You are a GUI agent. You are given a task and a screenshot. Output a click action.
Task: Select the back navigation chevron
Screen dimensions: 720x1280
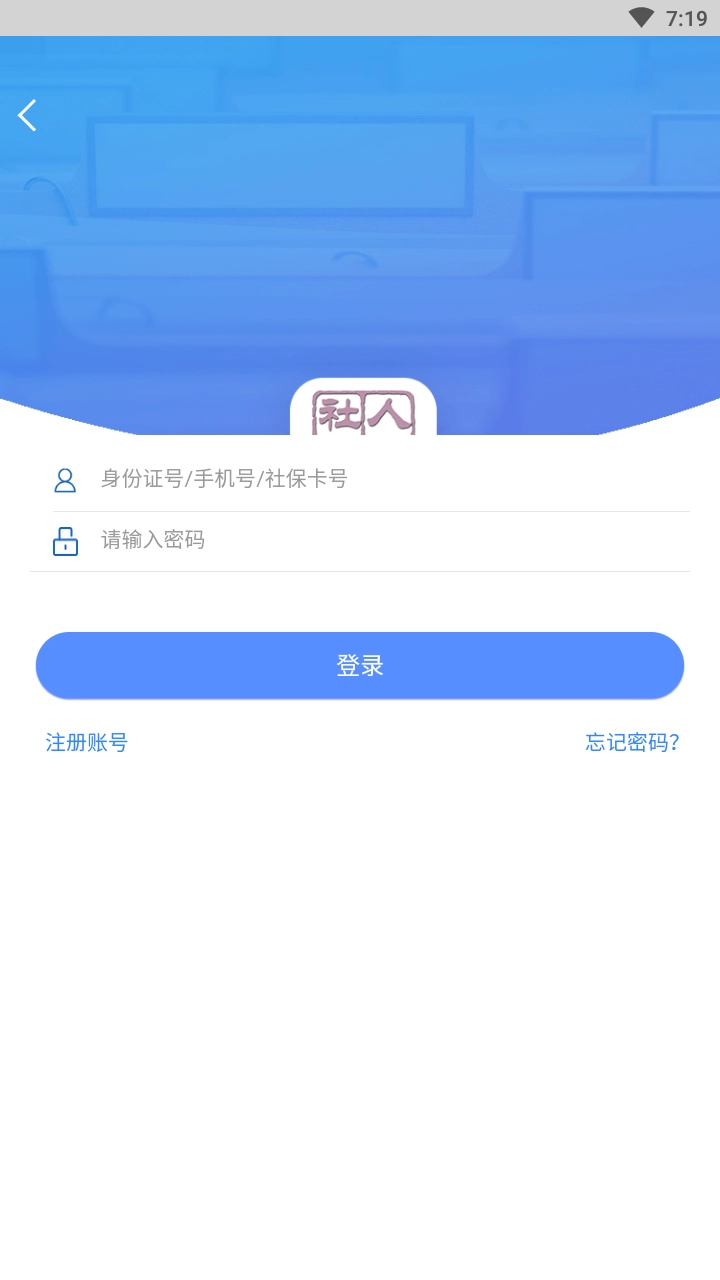tap(27, 115)
